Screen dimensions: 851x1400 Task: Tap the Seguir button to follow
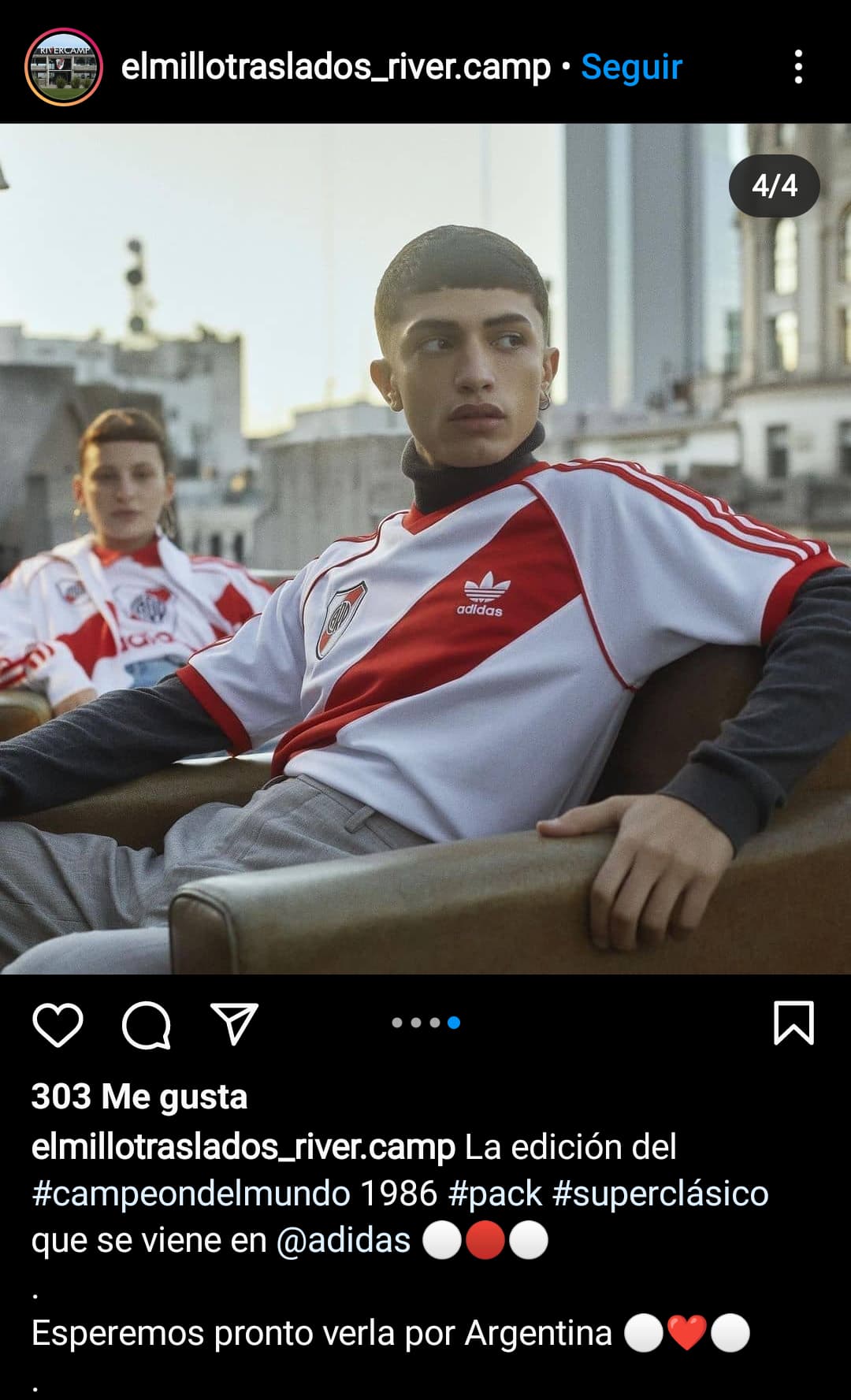(x=631, y=67)
